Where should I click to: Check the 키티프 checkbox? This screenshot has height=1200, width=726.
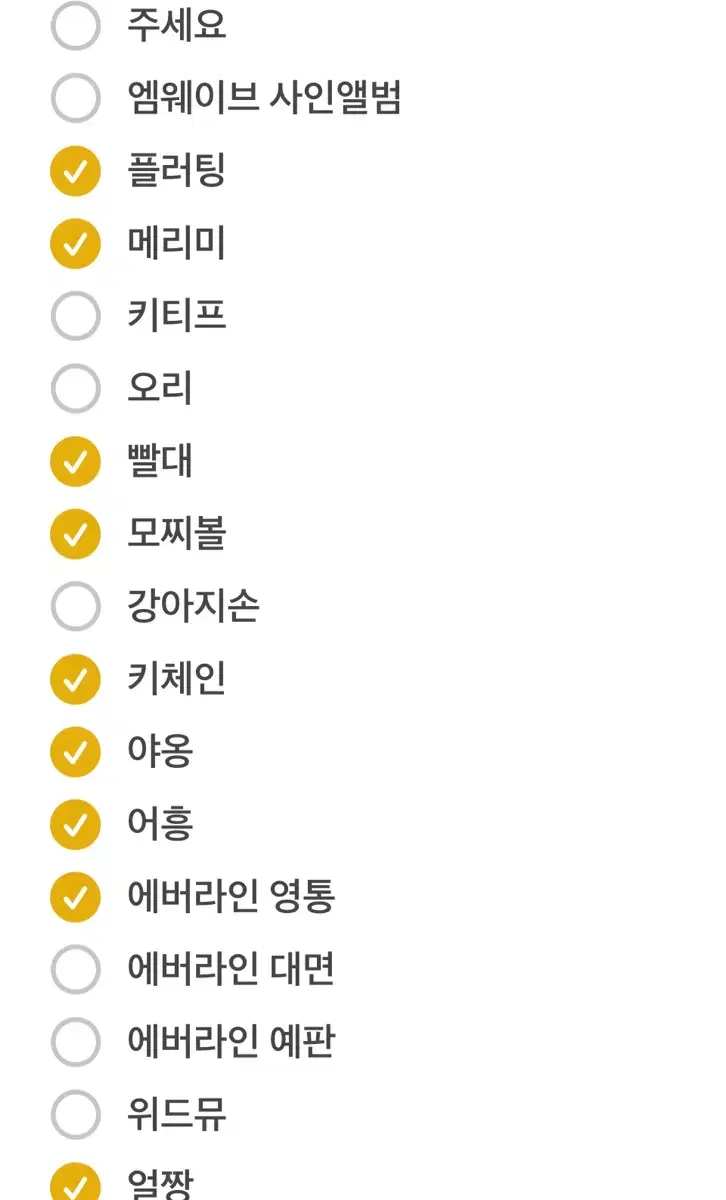click(75, 315)
